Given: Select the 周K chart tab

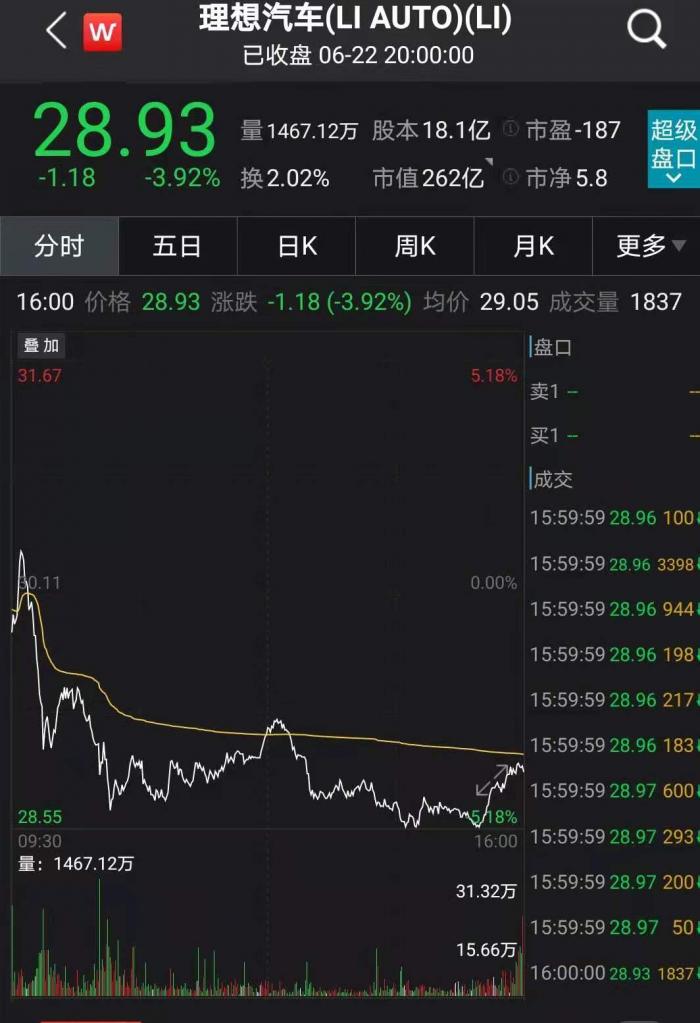Looking at the screenshot, I should 414,246.
